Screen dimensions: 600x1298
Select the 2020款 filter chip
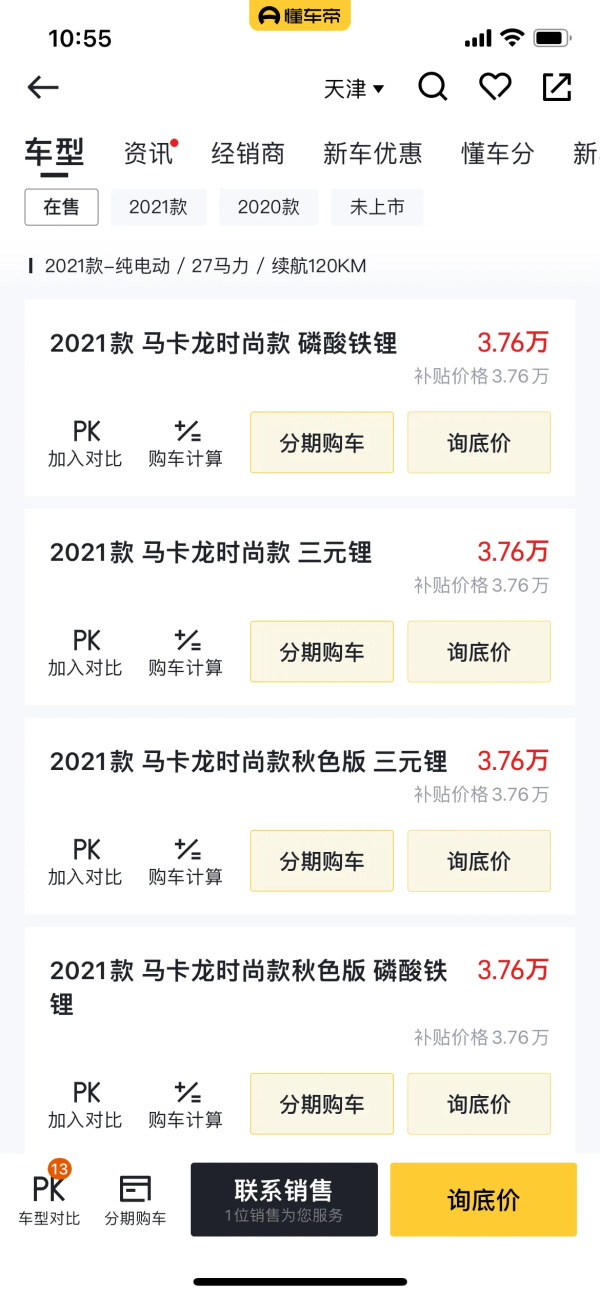point(268,207)
